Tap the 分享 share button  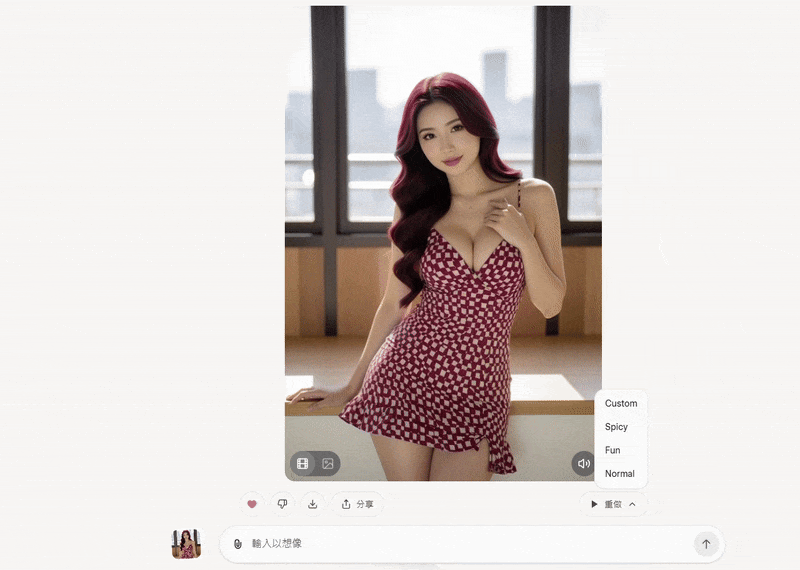click(x=357, y=504)
